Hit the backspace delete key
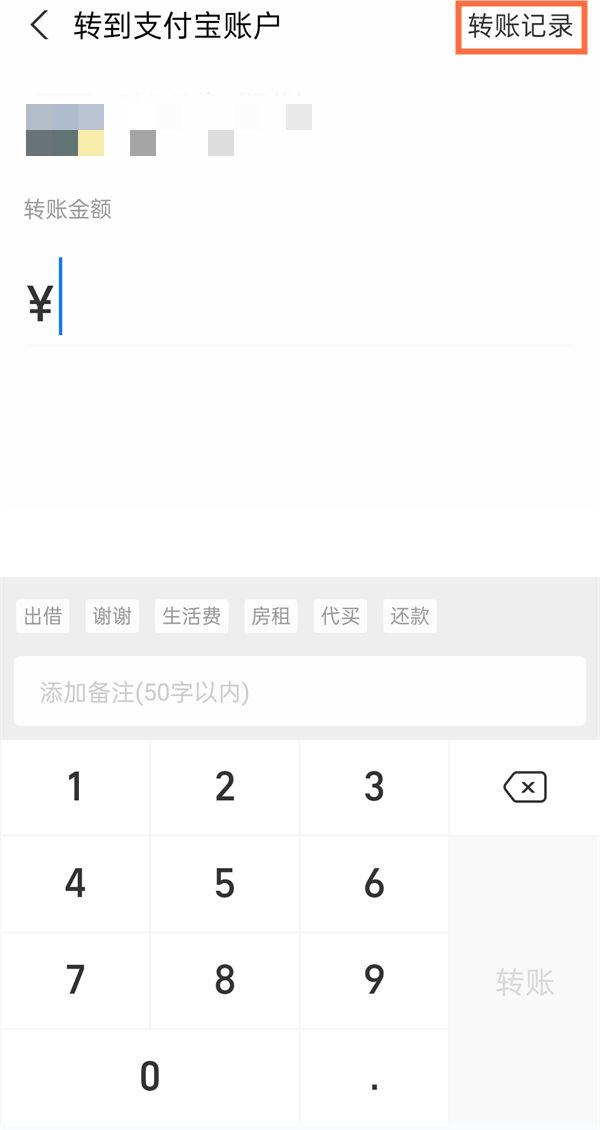This screenshot has width=600, height=1130. click(524, 788)
